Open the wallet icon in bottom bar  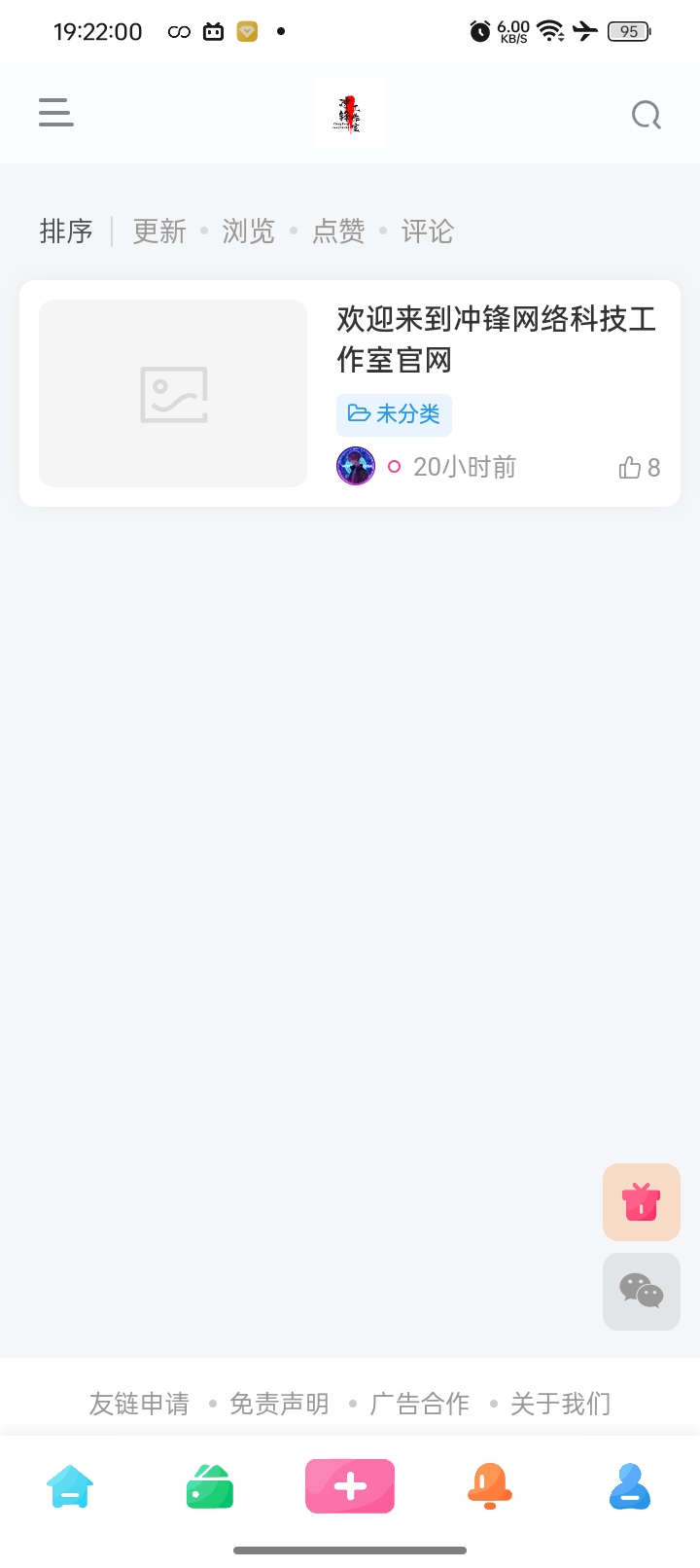(x=209, y=1485)
